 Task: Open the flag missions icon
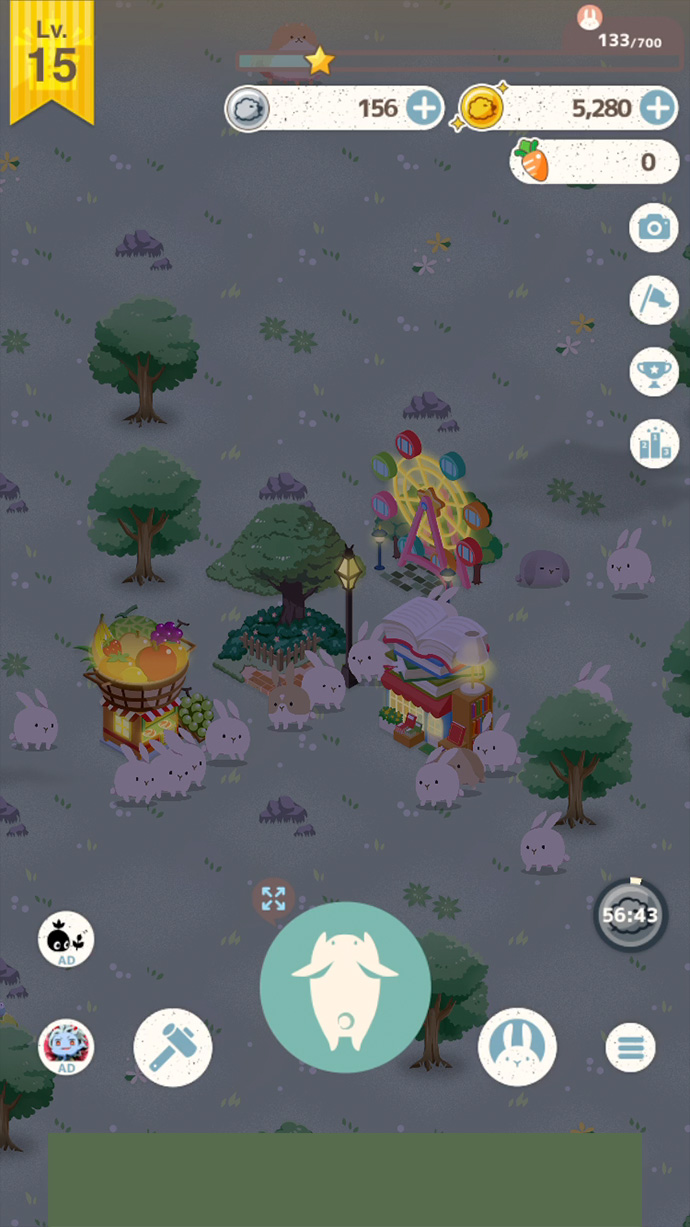coord(654,299)
